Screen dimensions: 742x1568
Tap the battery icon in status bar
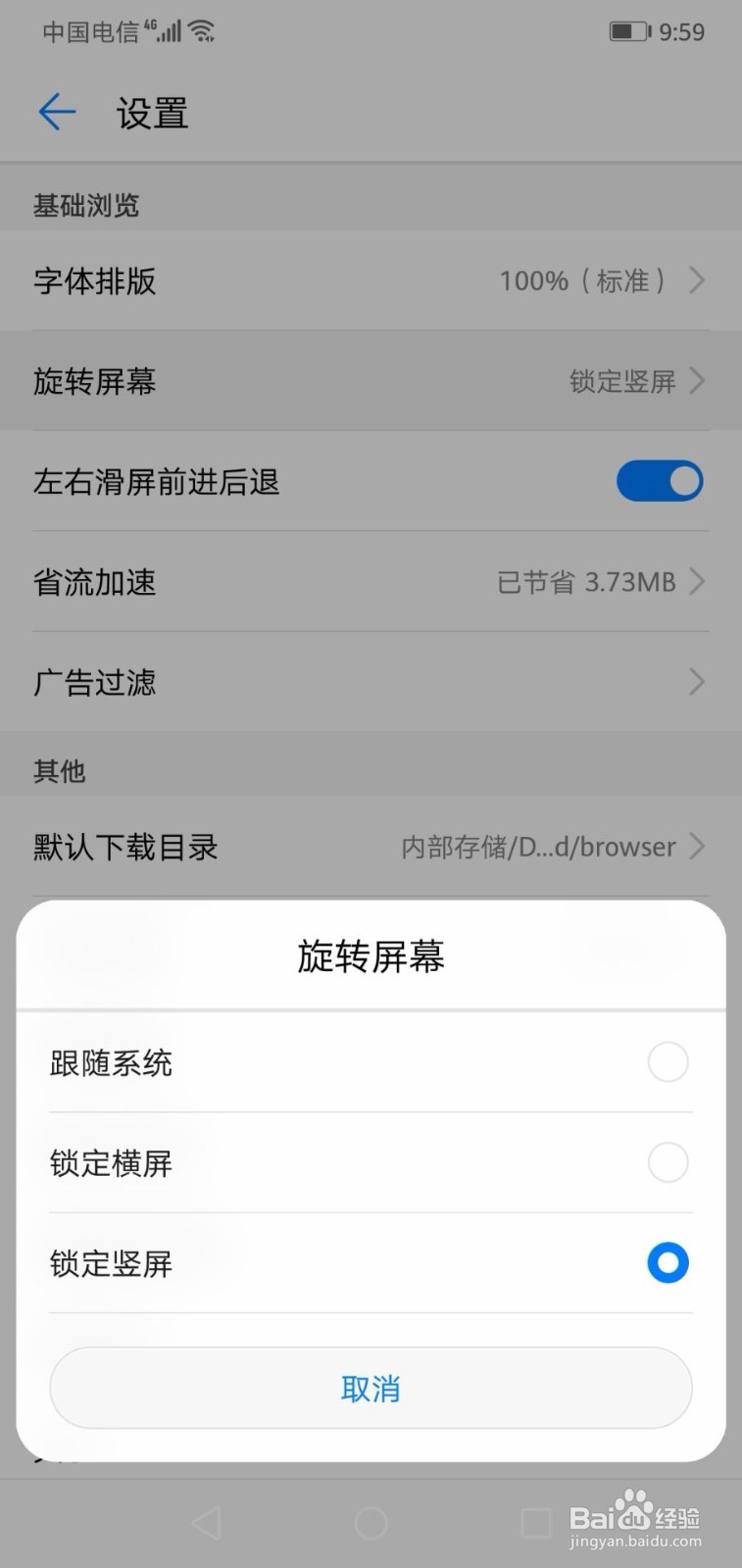(x=628, y=30)
